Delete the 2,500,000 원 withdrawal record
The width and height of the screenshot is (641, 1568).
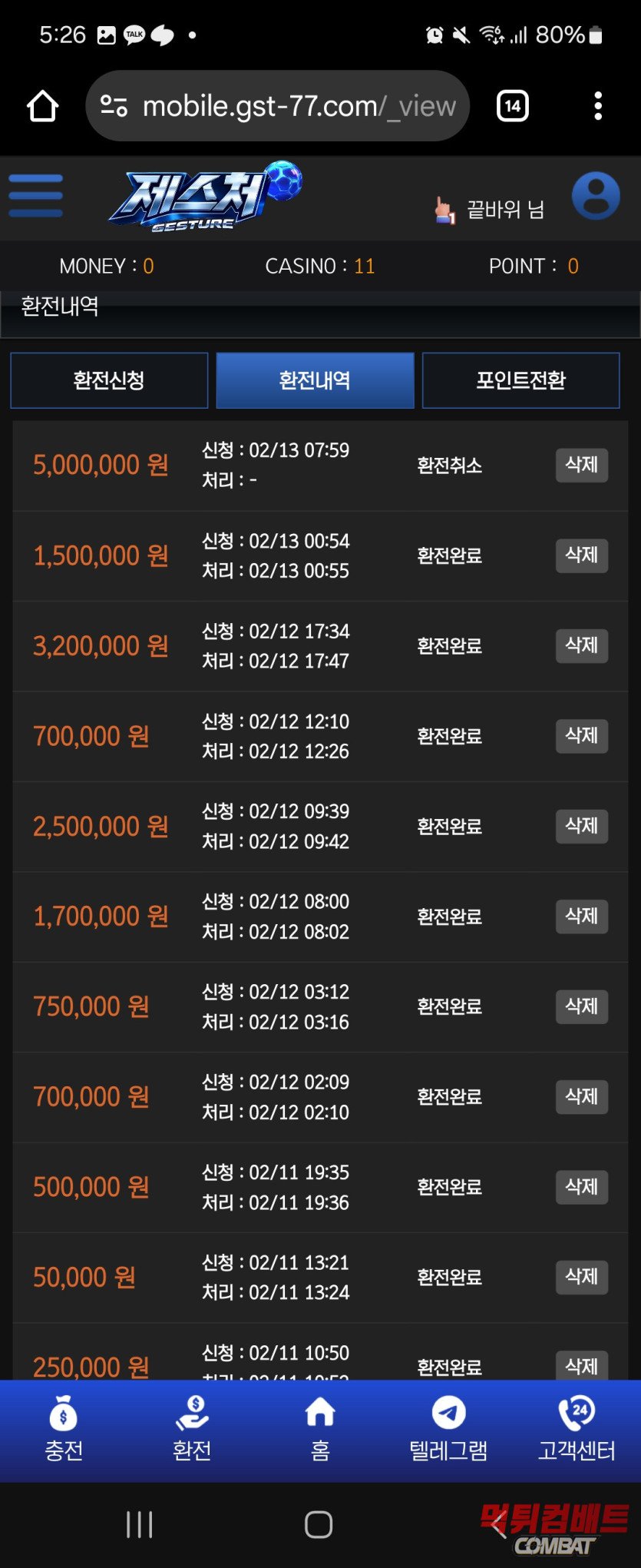(581, 826)
